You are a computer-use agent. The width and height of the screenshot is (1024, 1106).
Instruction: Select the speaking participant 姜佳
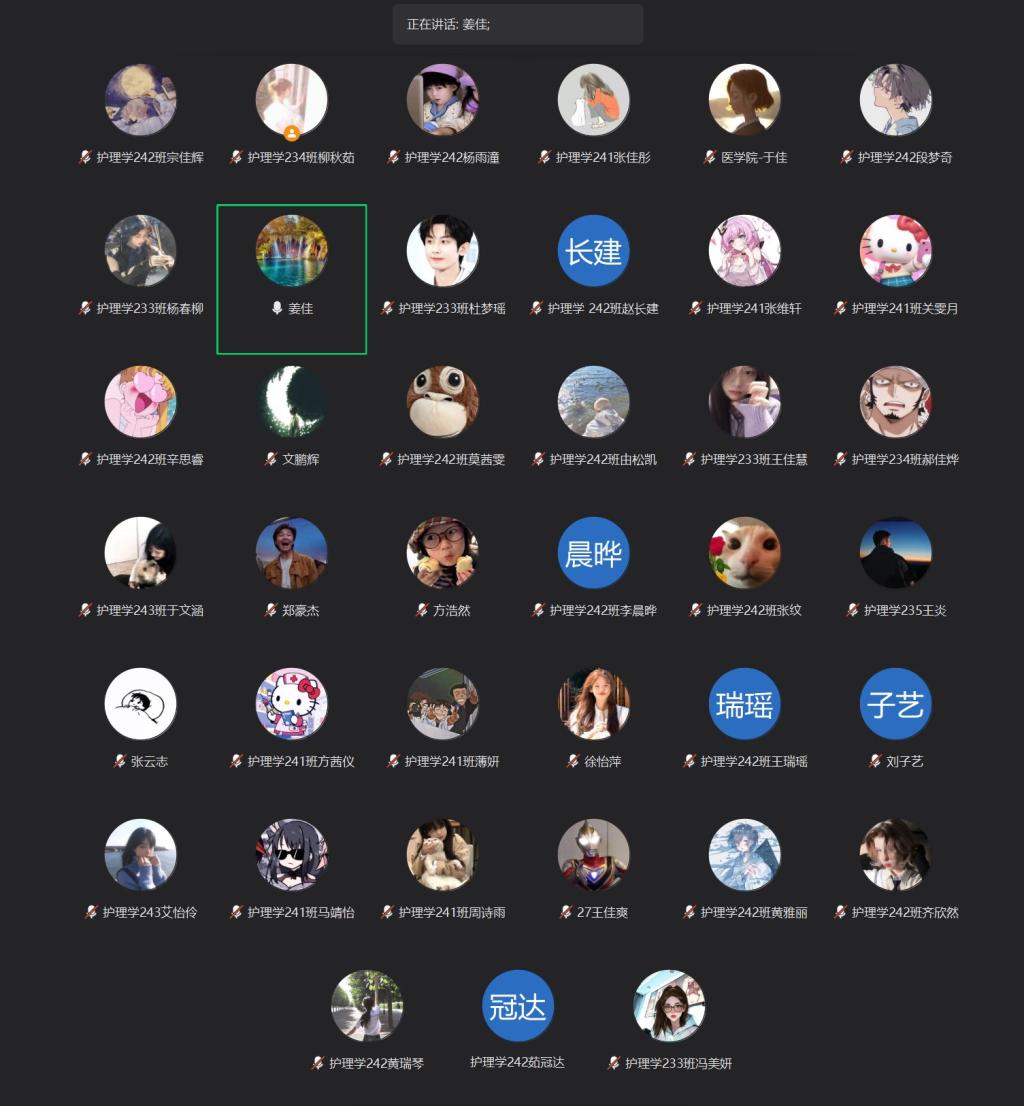coord(291,251)
